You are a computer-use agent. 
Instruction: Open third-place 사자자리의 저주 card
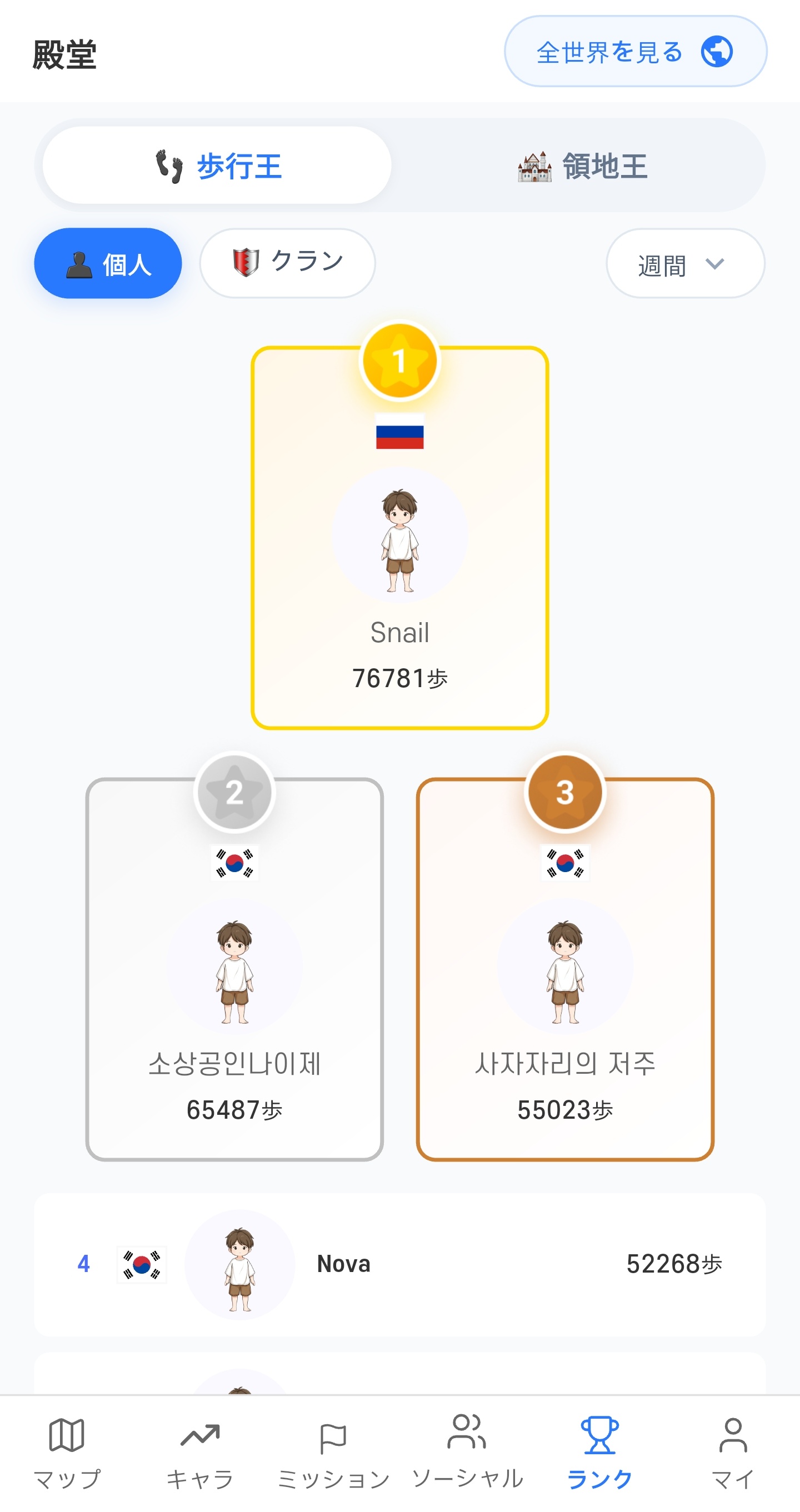565,969
